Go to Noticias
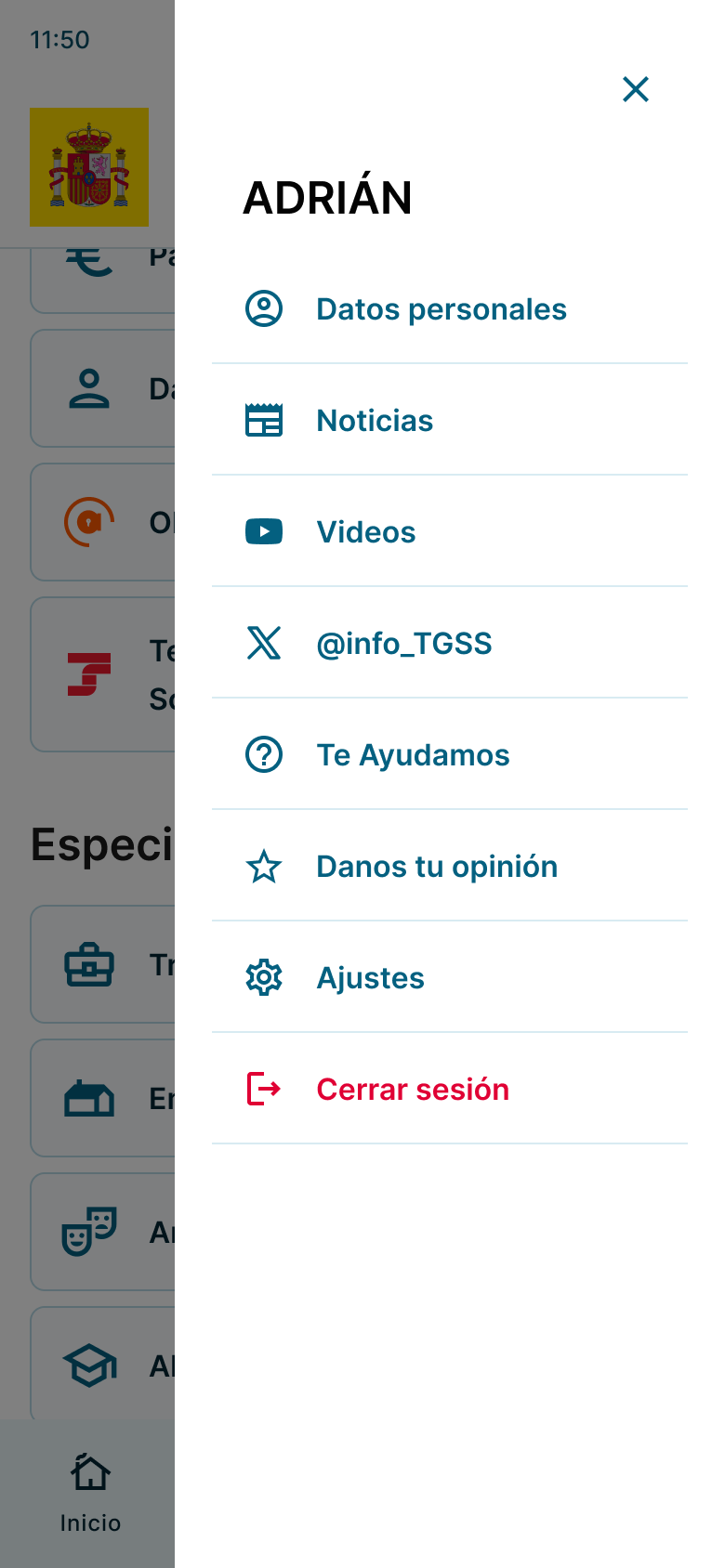This screenshot has height=1568, width=725. tap(375, 421)
